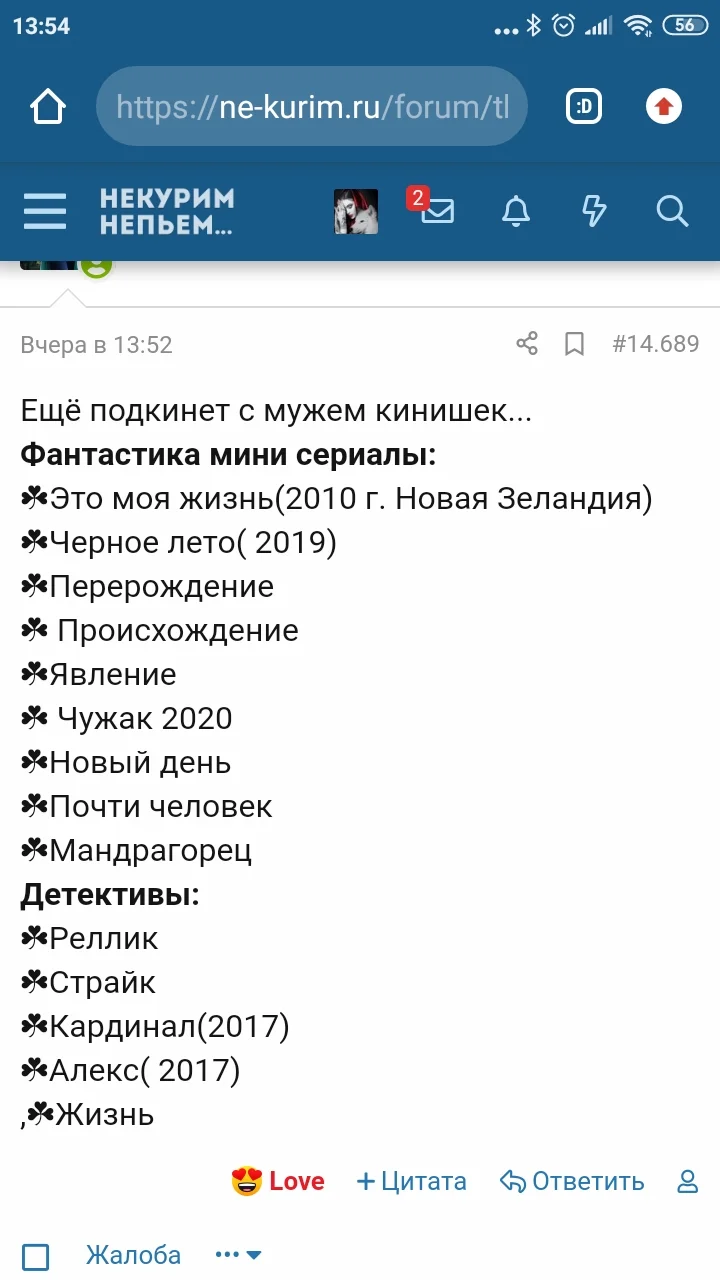Tap the orange upload arrow icon
Screen dimensions: 720x1280
coord(663,105)
